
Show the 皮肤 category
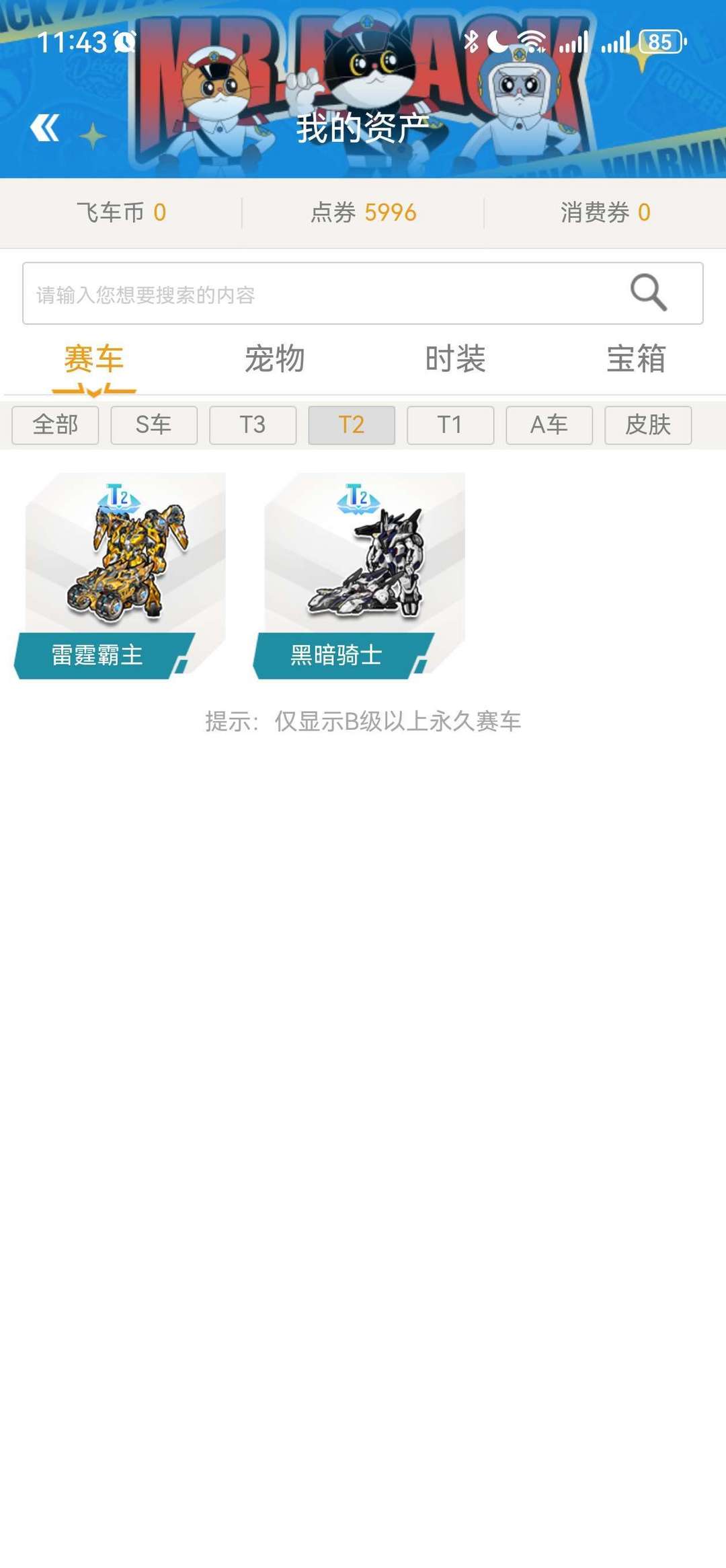[648, 425]
